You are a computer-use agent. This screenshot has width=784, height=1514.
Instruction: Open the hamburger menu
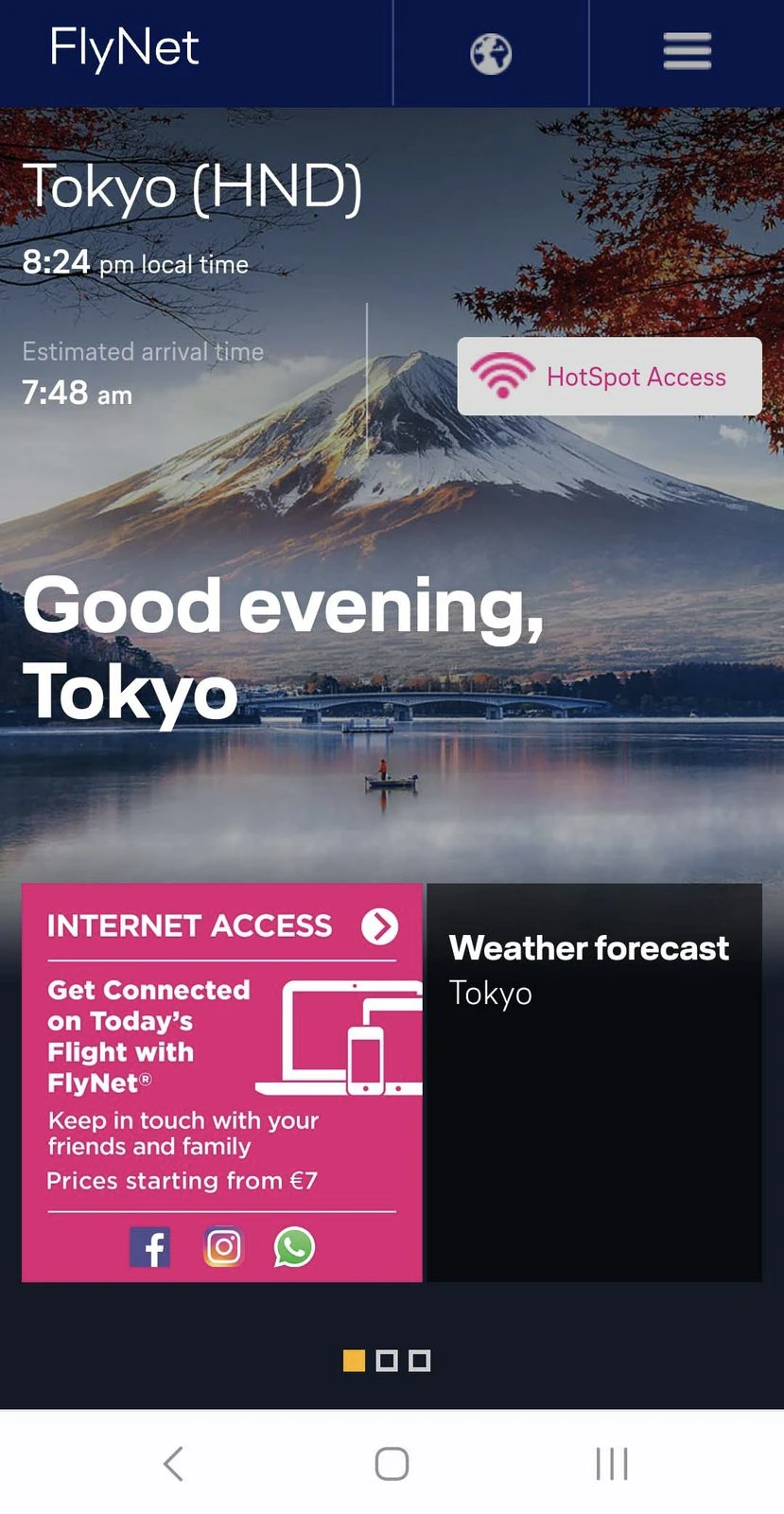click(688, 52)
